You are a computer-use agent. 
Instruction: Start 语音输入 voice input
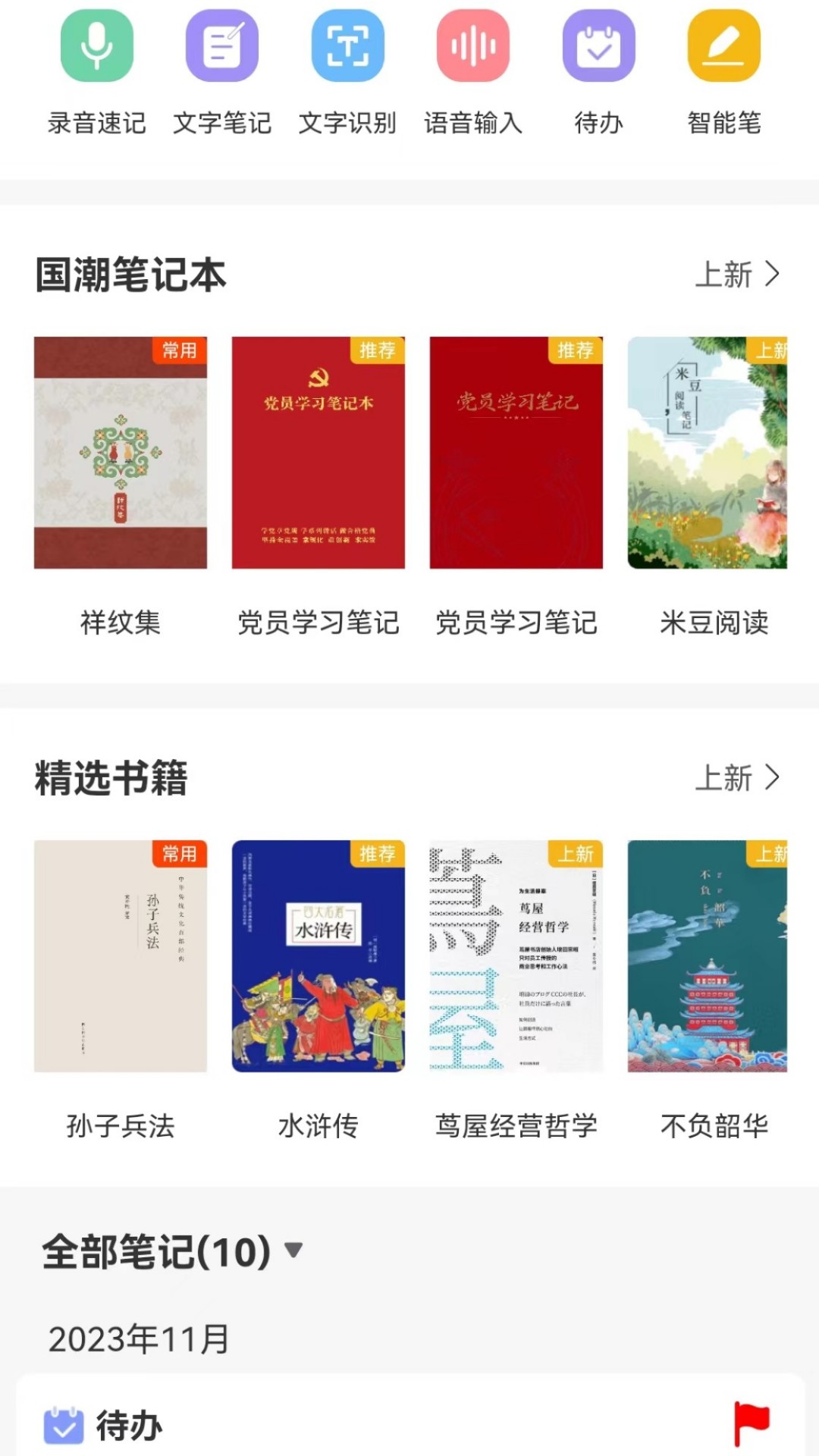[x=472, y=47]
